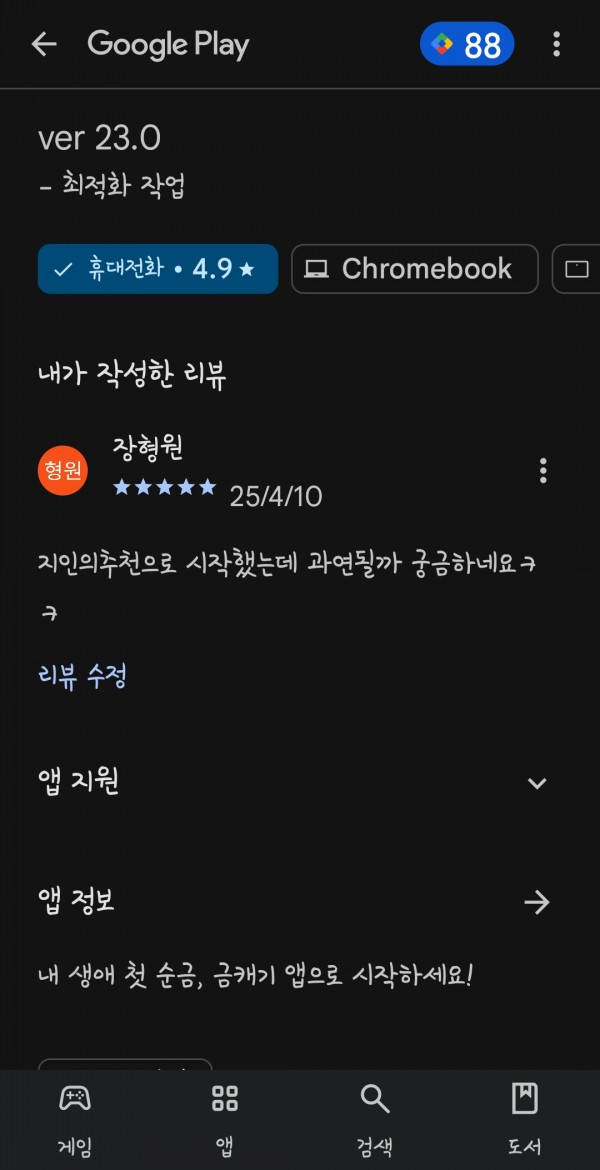Select the tablet device chip
The width and height of the screenshot is (600, 1170).
pyautogui.click(x=576, y=269)
